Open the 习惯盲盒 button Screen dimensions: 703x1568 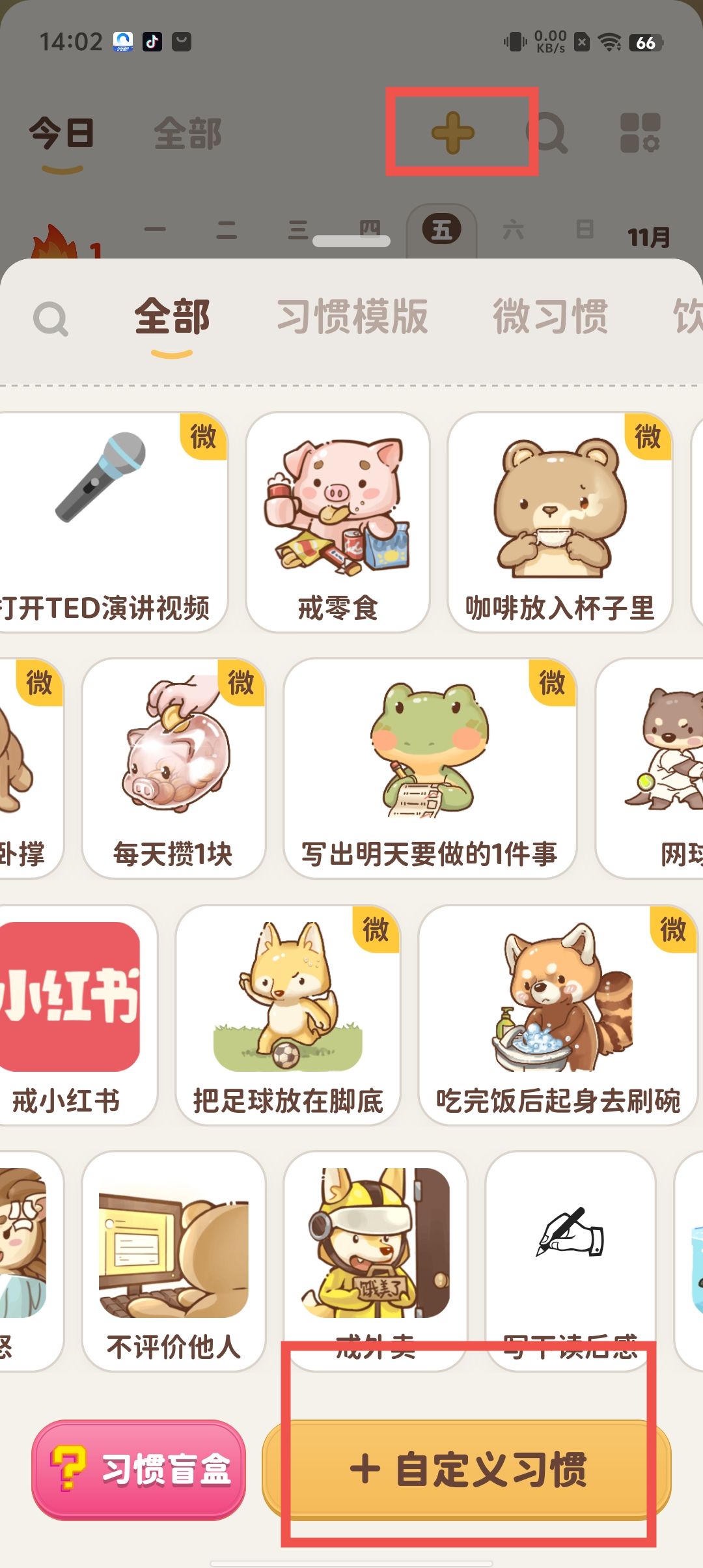click(x=139, y=1470)
